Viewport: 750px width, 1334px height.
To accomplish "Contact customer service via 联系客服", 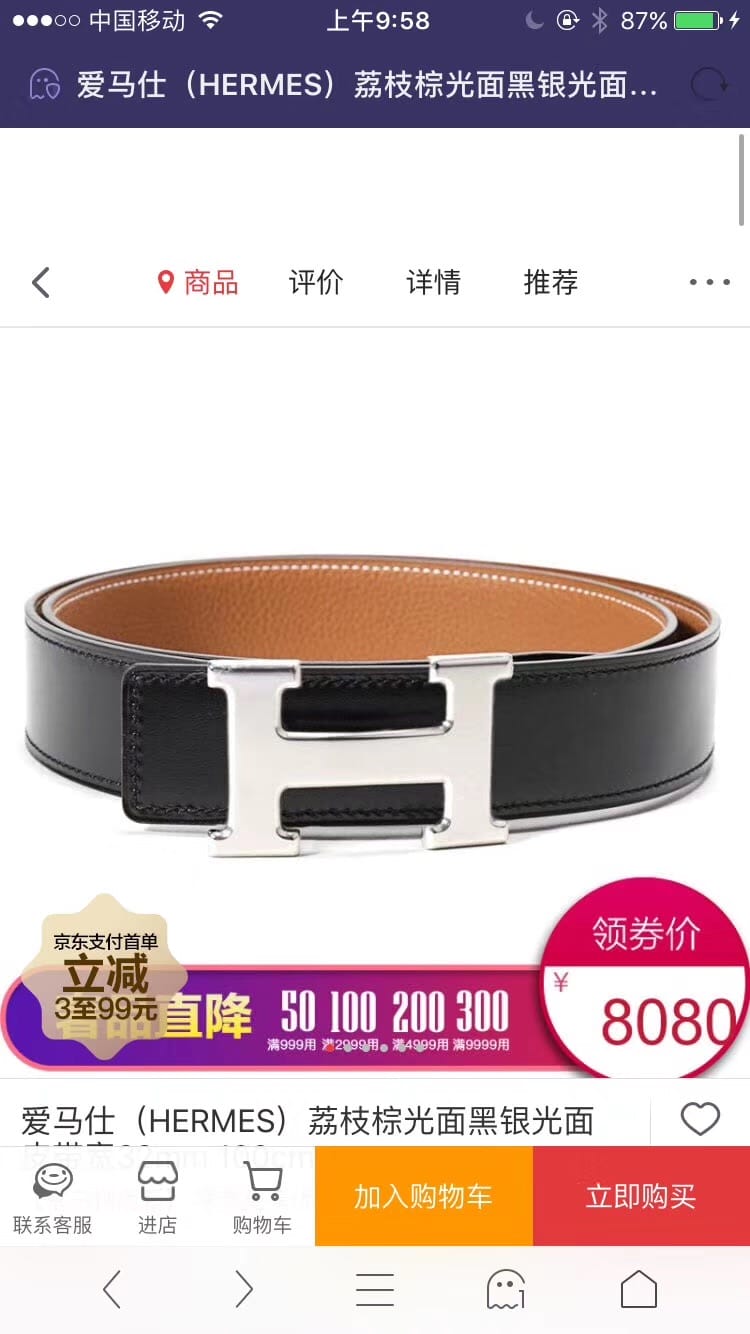I will [52, 1198].
